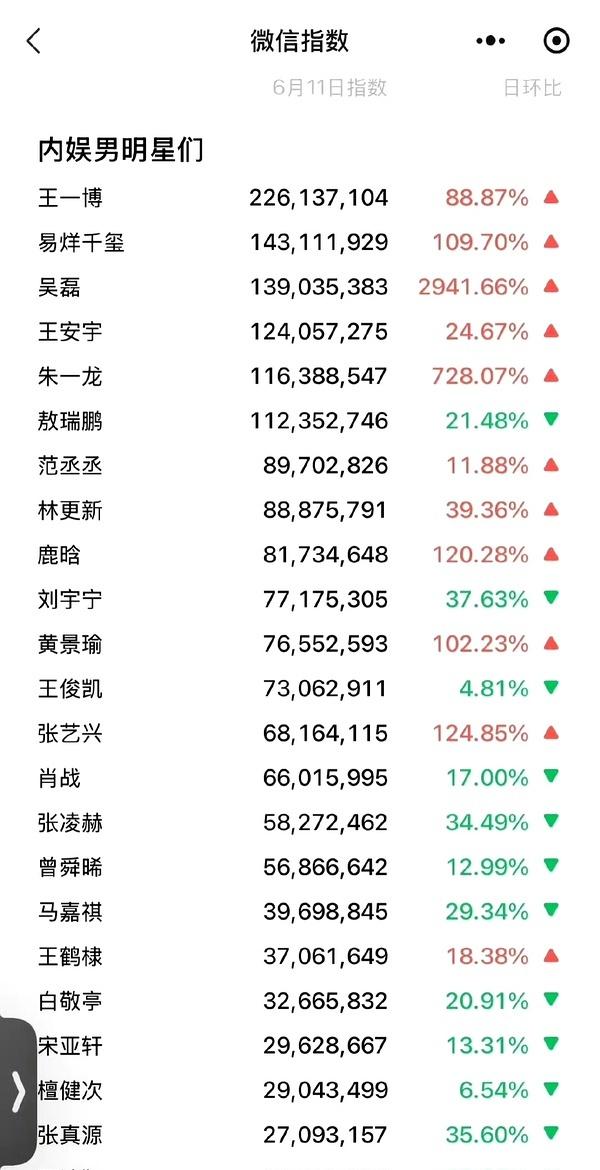Viewport: 600px width, 1170px height.
Task: Close the mini program with the circle icon
Action: click(x=556, y=41)
